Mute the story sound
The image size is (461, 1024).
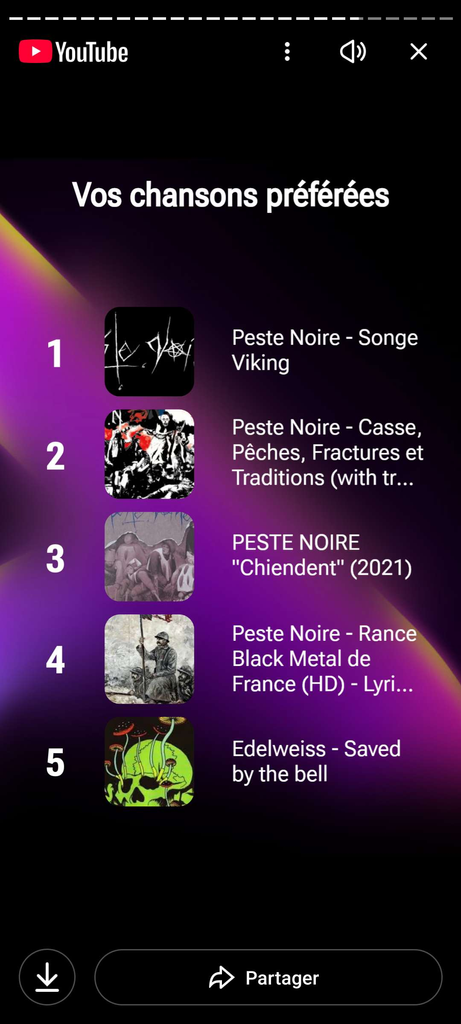pos(353,52)
